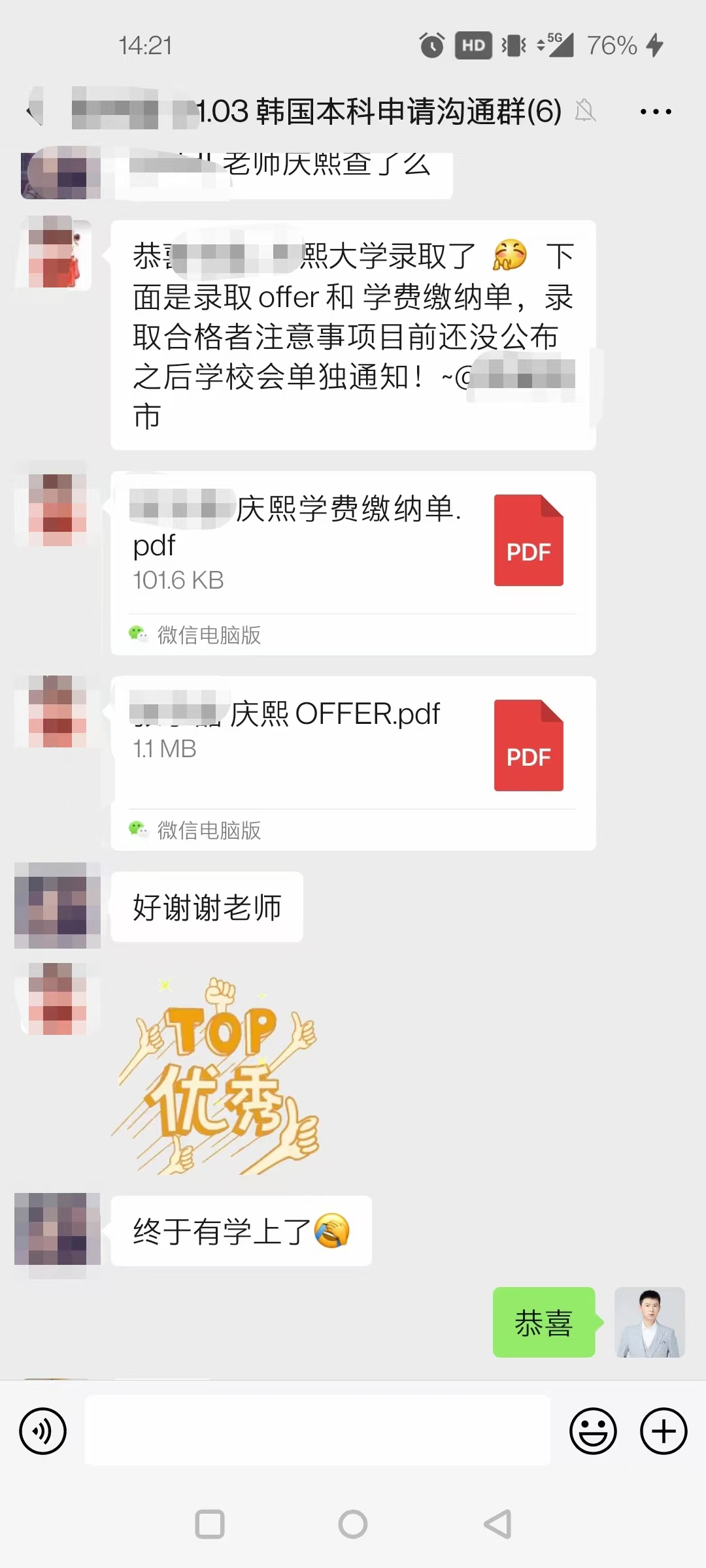Go back from the group chat

pyautogui.click(x=34, y=112)
